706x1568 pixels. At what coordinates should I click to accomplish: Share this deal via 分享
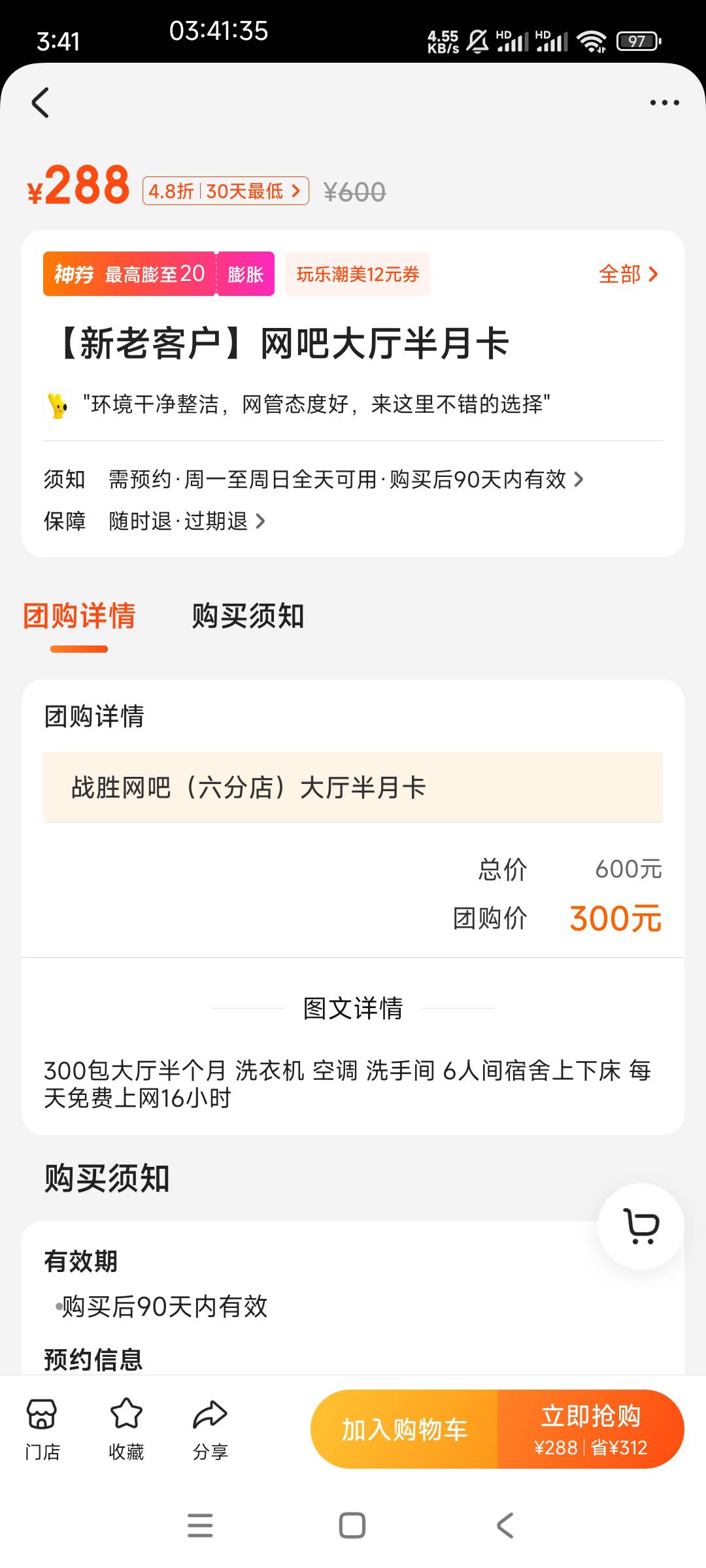point(210,1429)
